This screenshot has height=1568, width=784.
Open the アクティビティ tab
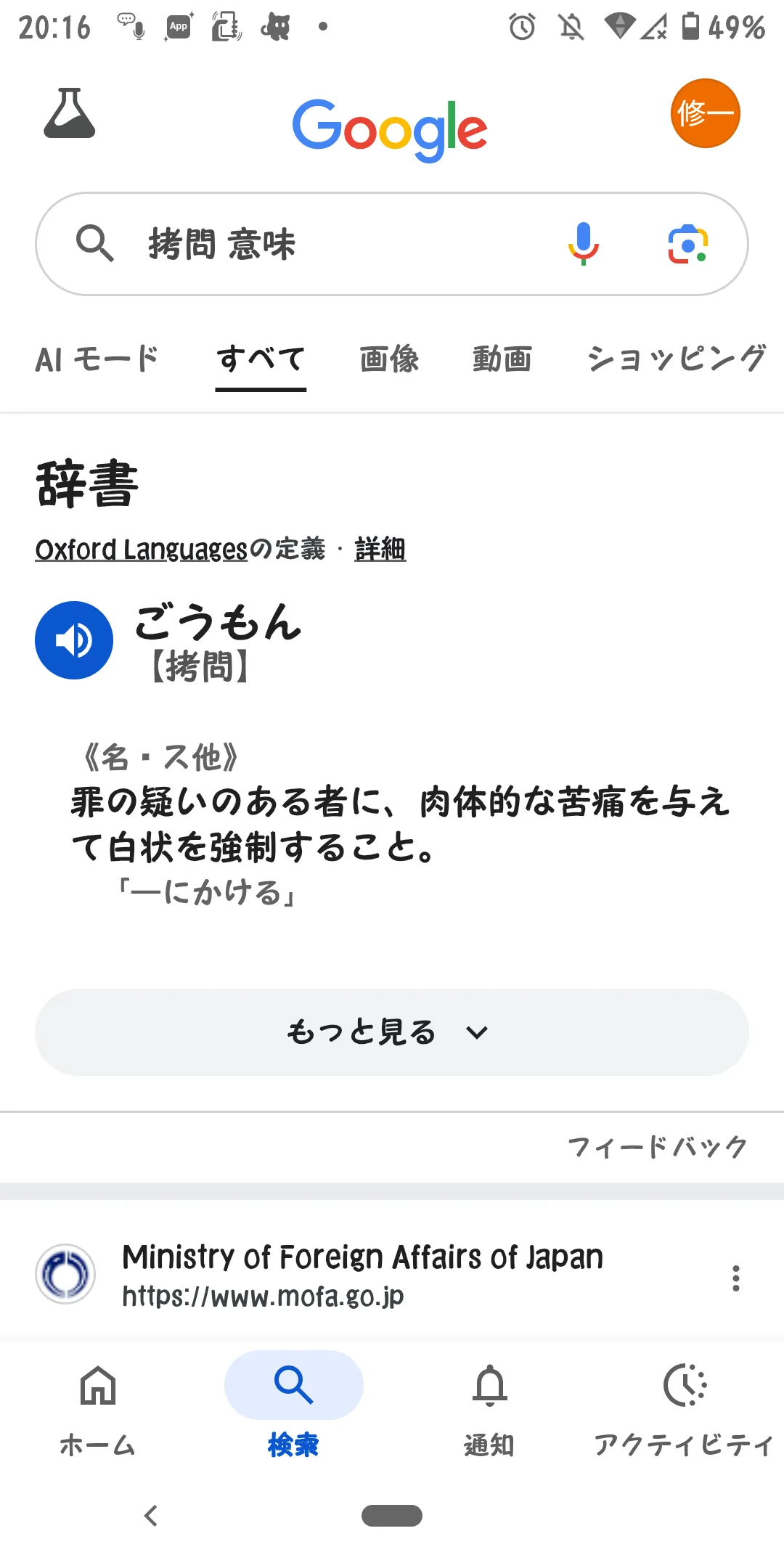(685, 1410)
